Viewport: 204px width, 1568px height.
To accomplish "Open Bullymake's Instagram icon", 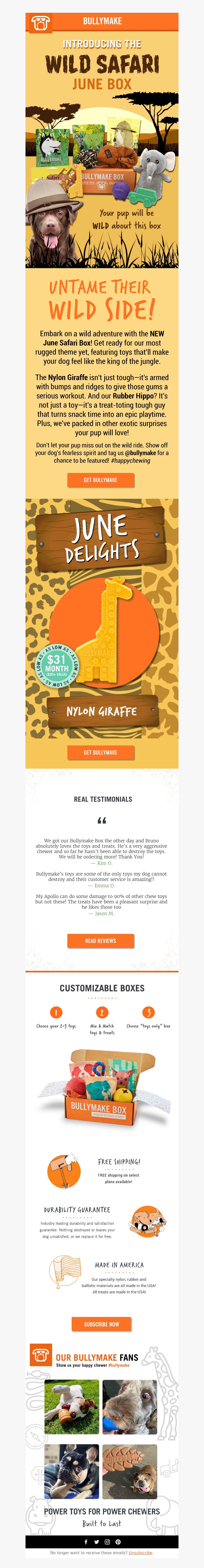I will pyautogui.click(x=107, y=1542).
